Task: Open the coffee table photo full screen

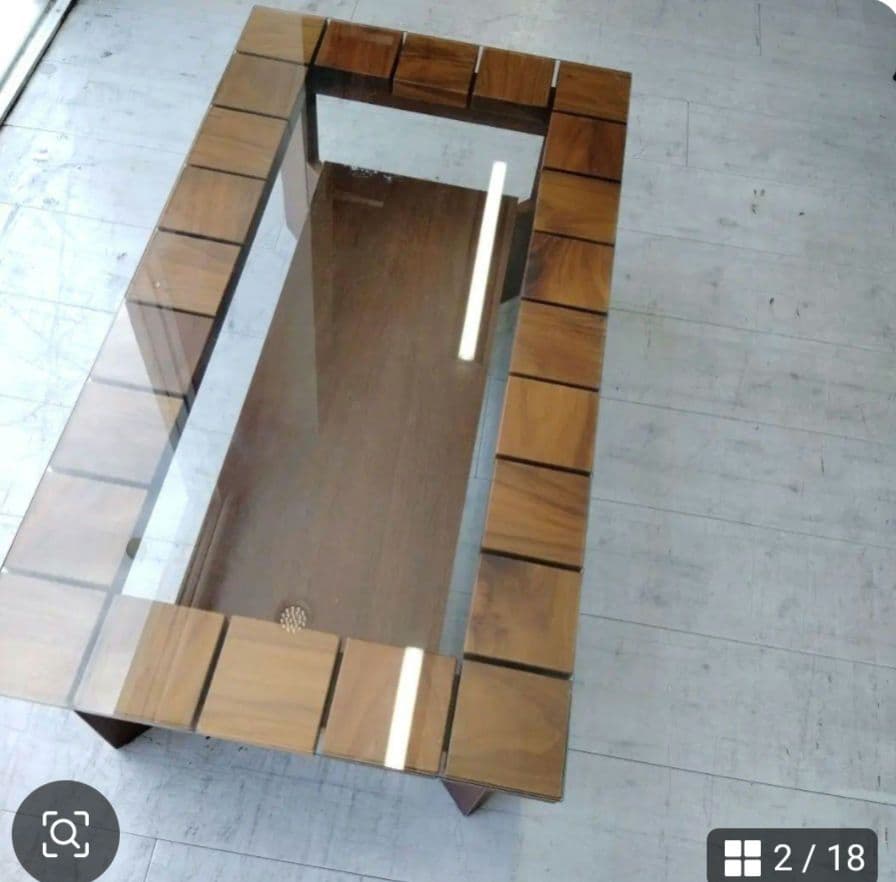Action: [400, 400]
